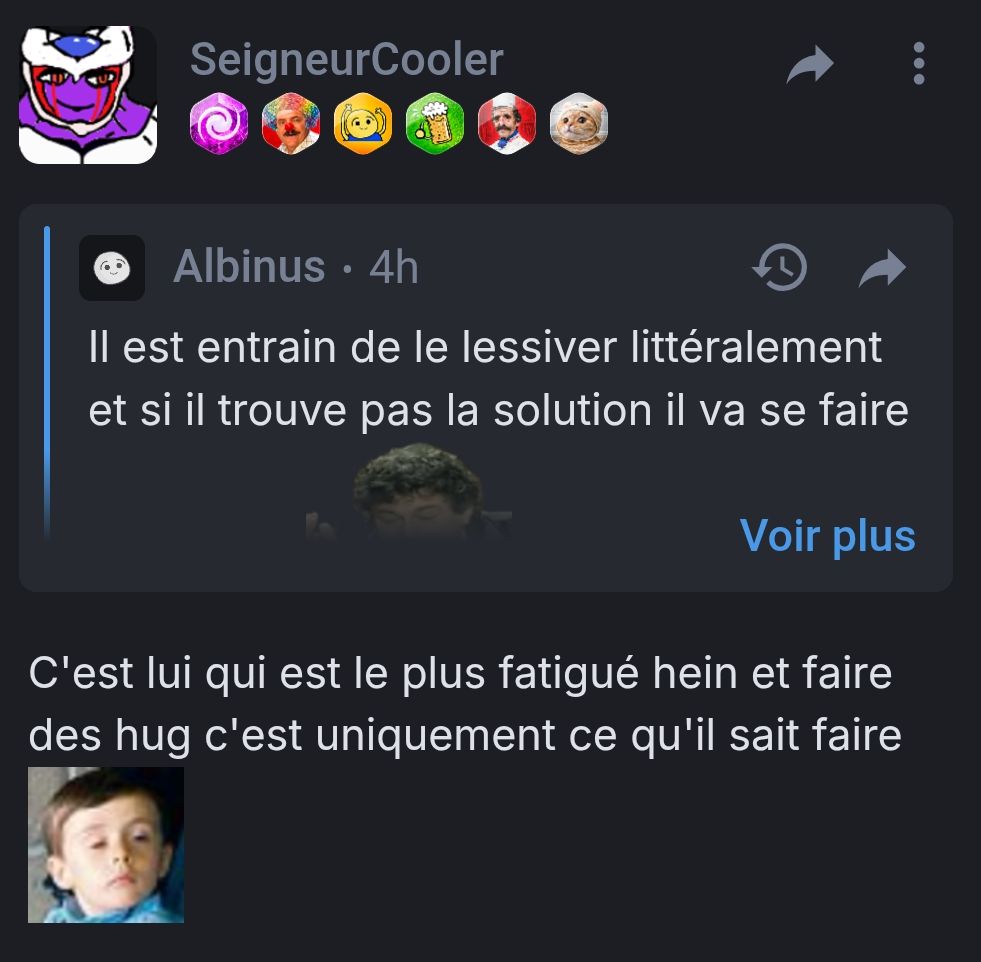Share SeigneurCooler's post
This screenshot has width=981, height=962.
pyautogui.click(x=809, y=65)
